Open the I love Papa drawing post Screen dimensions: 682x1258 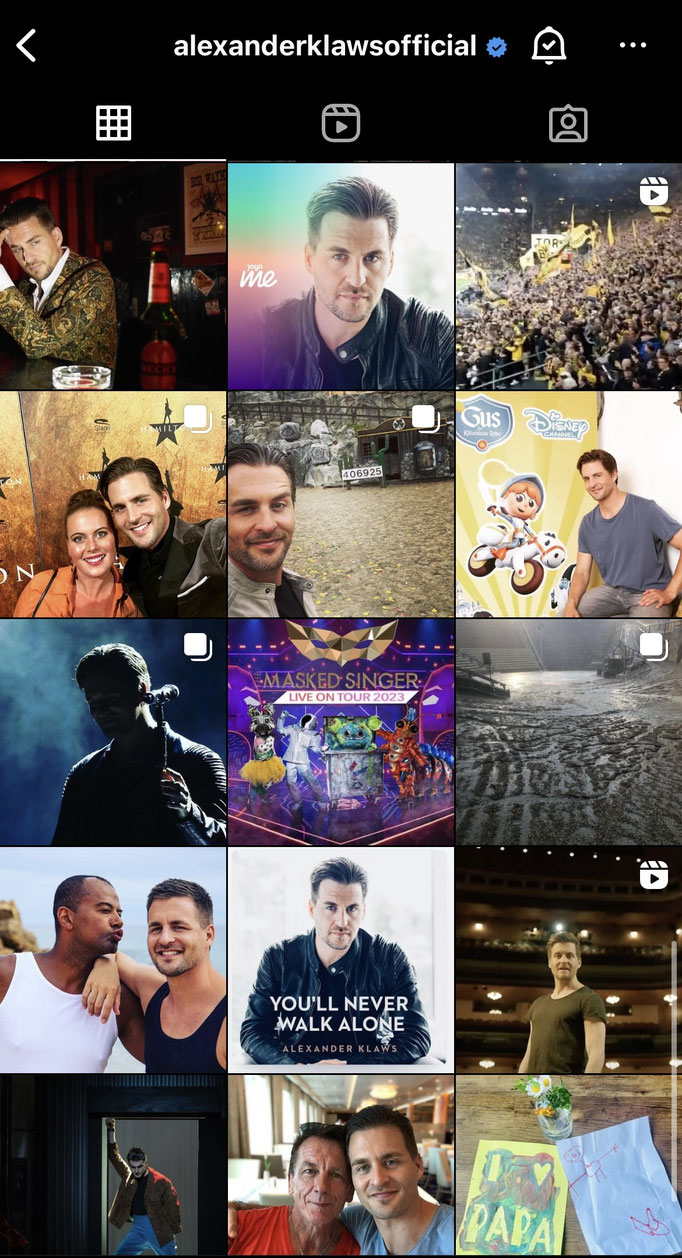[568, 1166]
